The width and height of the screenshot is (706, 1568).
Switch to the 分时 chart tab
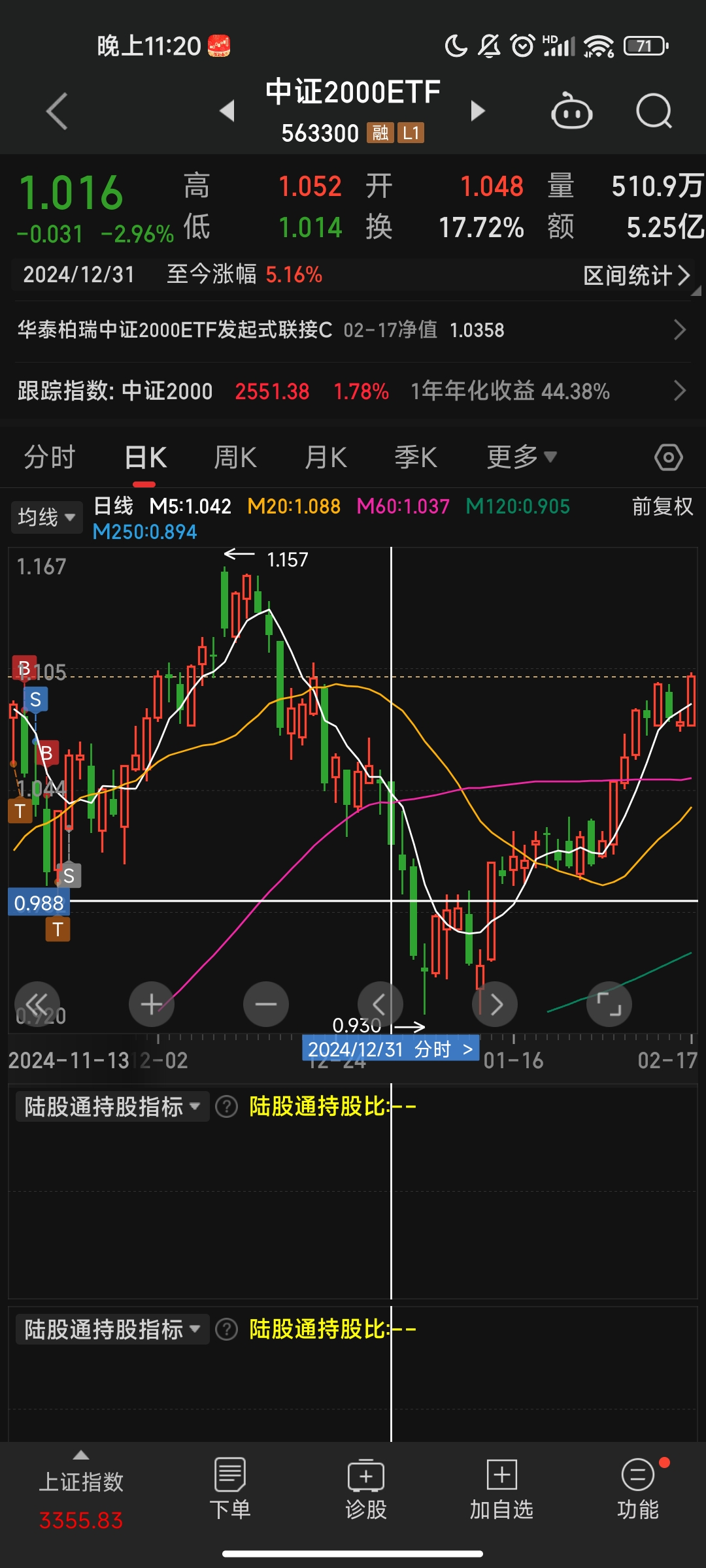[x=50, y=457]
